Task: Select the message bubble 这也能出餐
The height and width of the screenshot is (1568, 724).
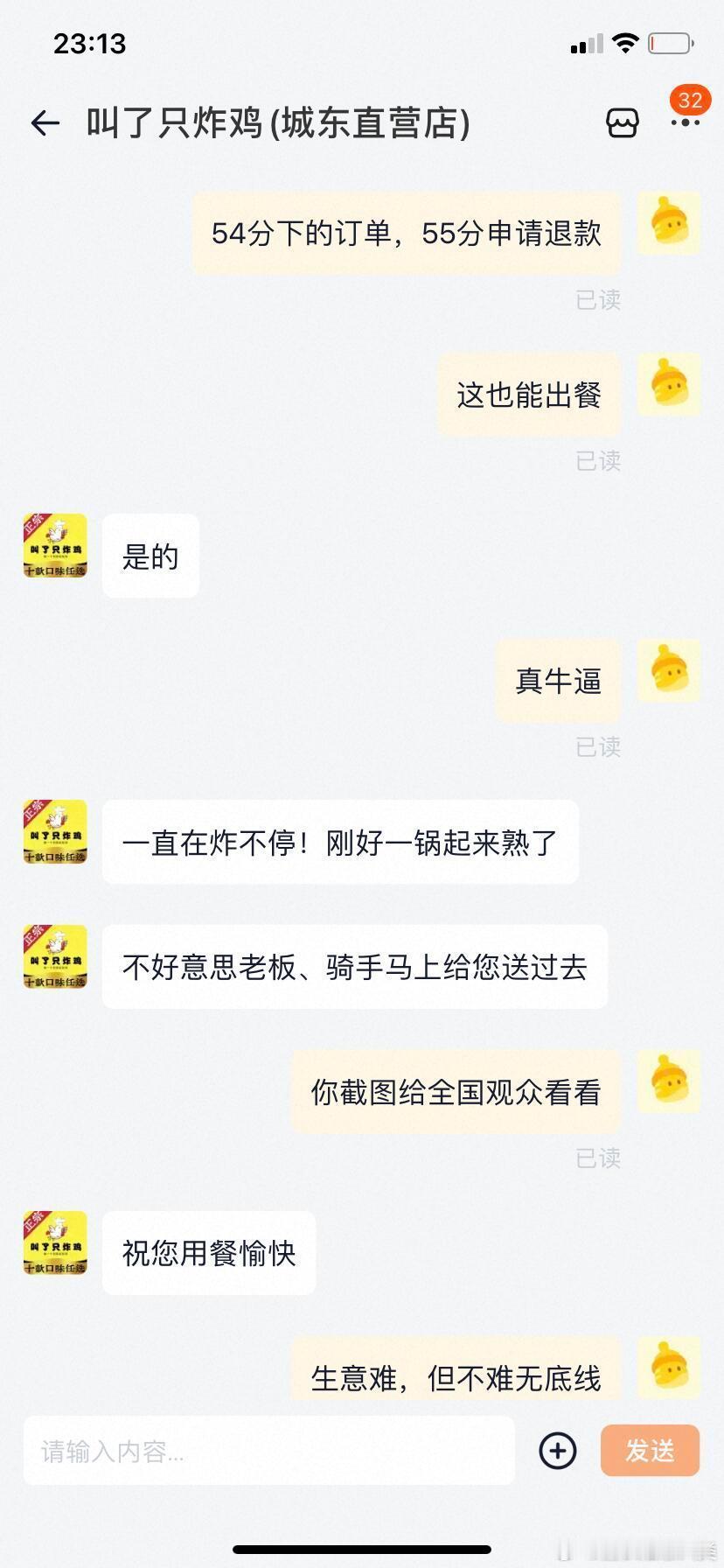Action: click(x=527, y=394)
